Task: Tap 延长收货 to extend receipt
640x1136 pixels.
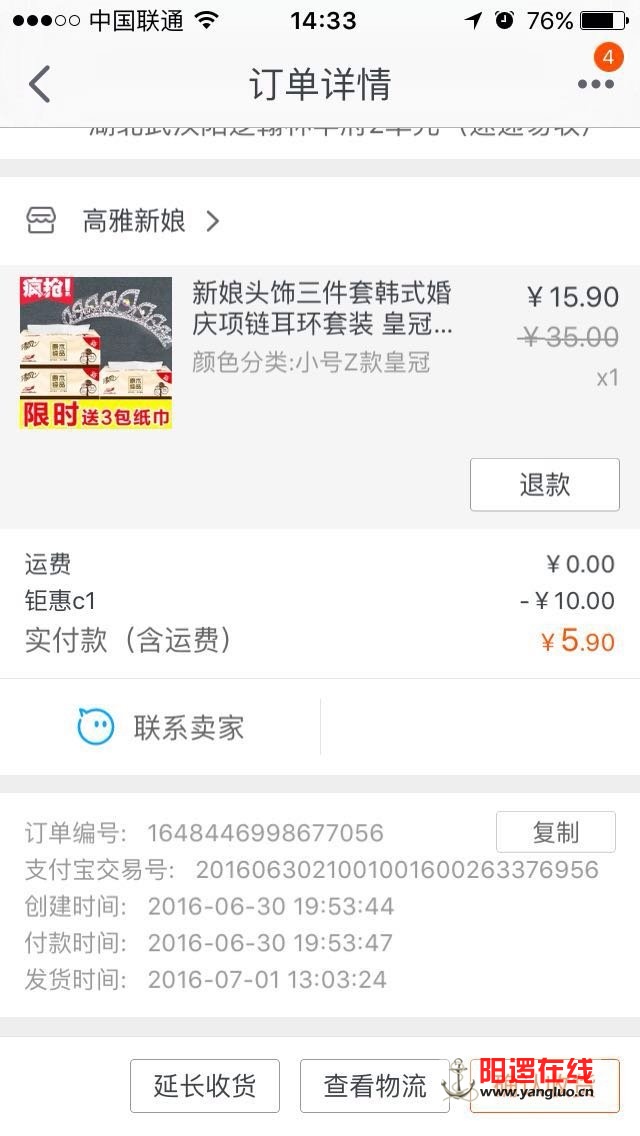Action: coord(205,1086)
